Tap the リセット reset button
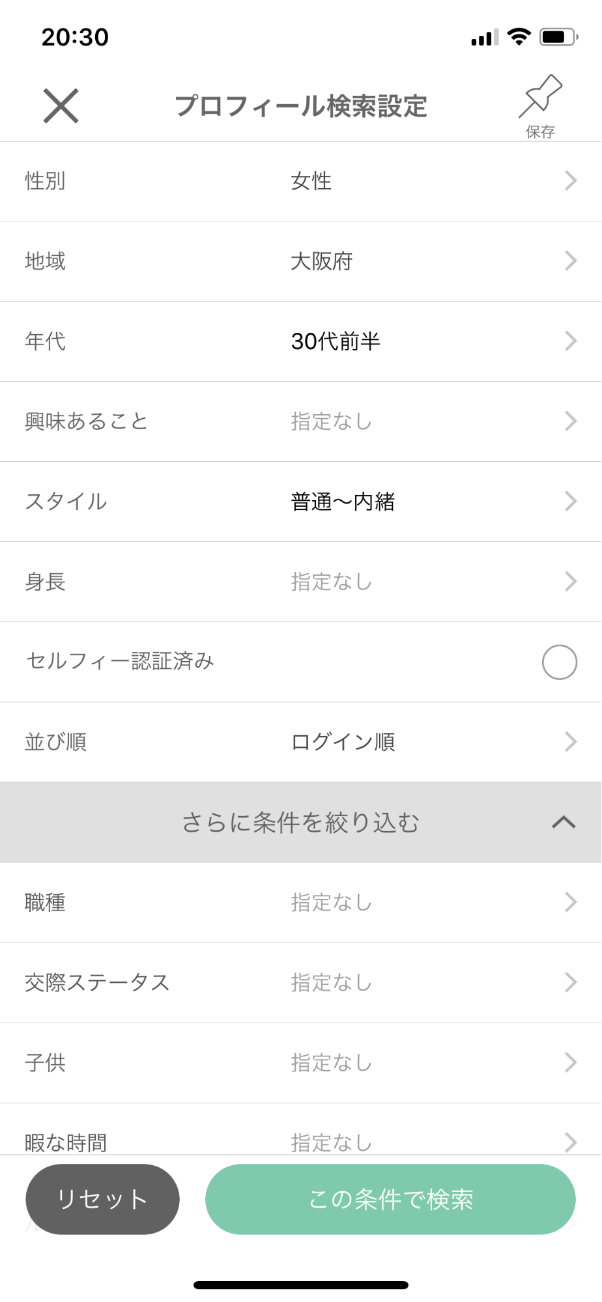The image size is (602, 1302). 102,1199
